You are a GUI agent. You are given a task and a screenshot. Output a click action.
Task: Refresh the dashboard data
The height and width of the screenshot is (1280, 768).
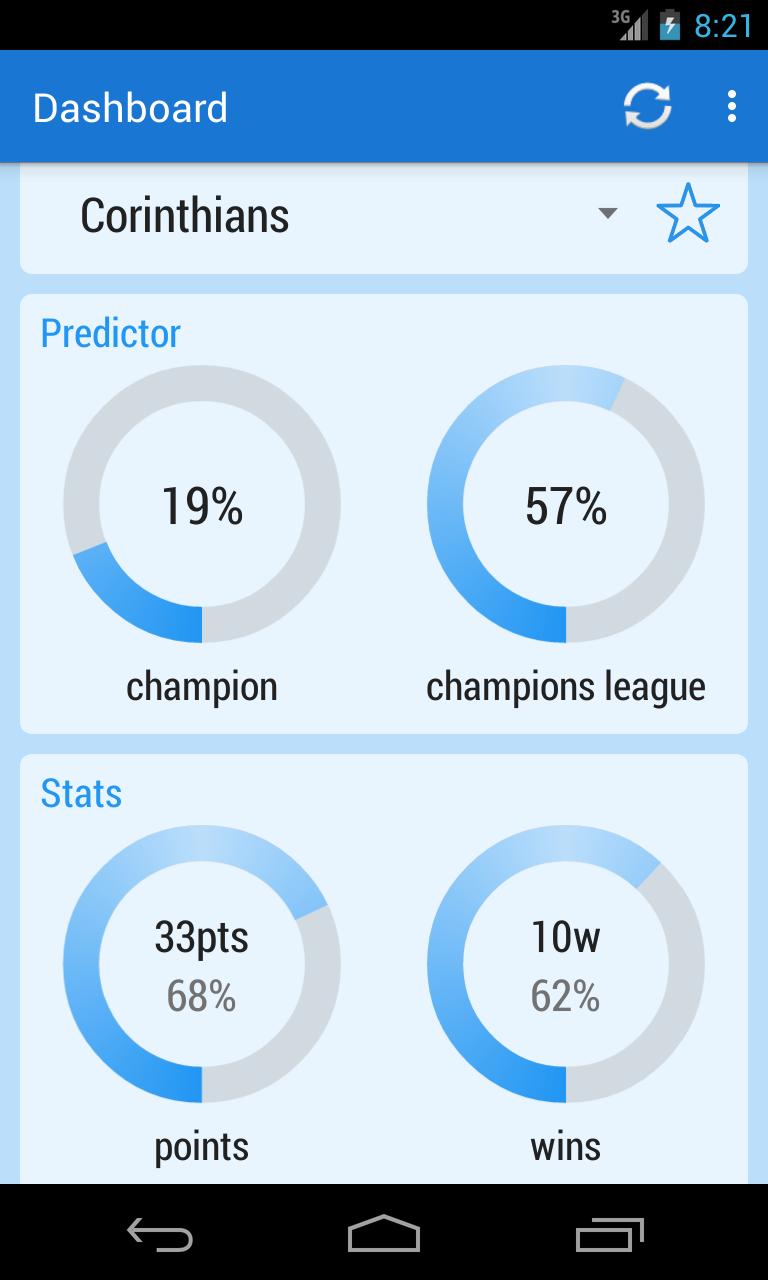tap(647, 107)
